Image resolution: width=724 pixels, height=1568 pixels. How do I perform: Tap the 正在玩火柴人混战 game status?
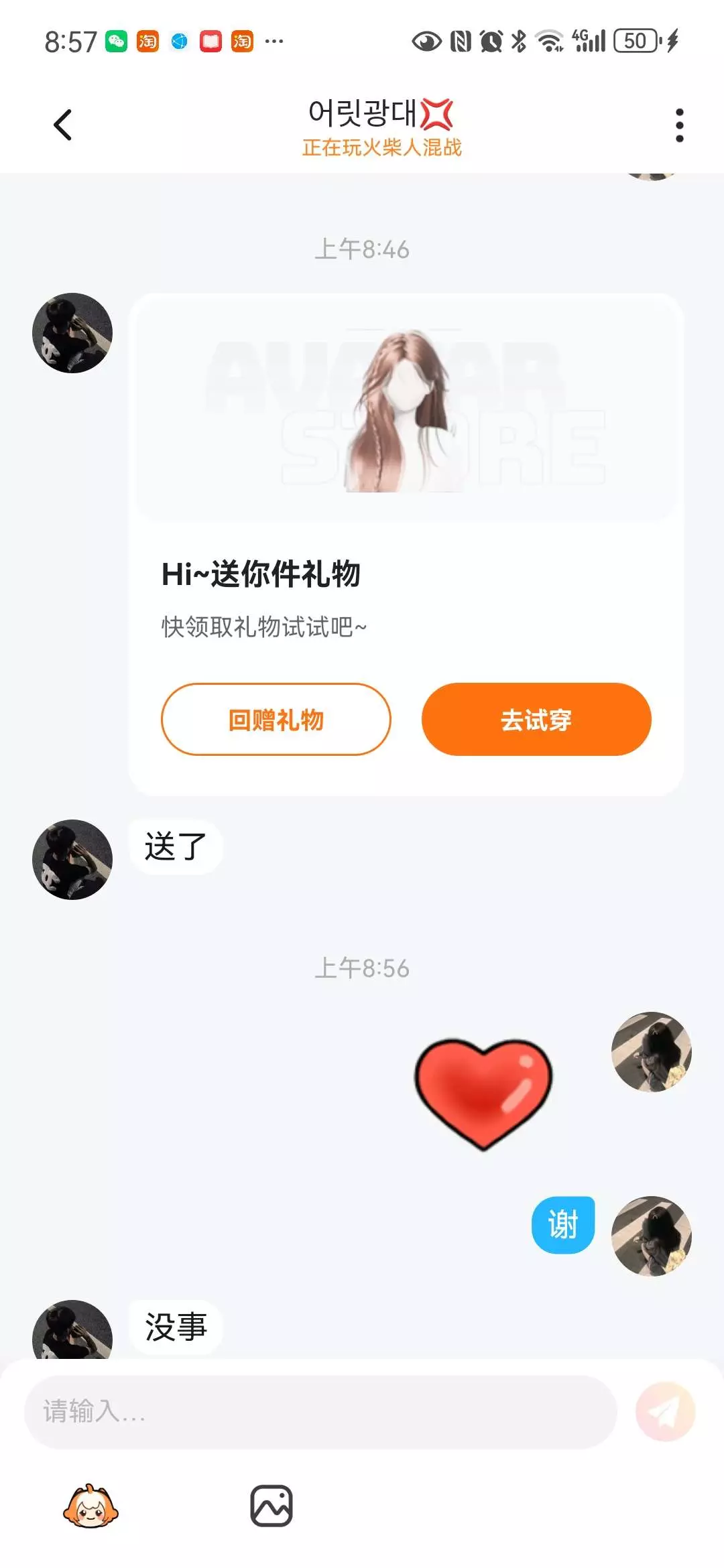381,147
